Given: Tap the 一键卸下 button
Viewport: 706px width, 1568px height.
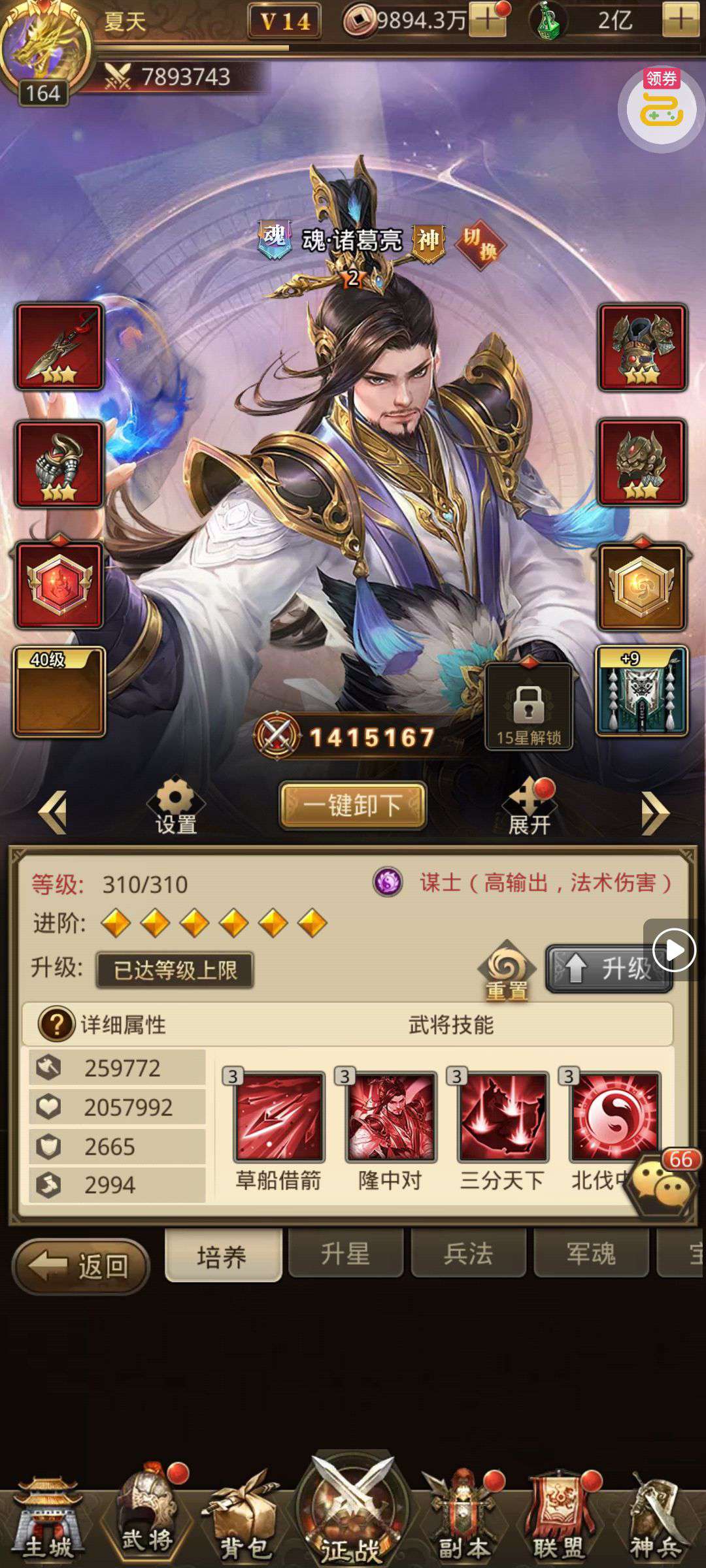Looking at the screenshot, I should (353, 806).
